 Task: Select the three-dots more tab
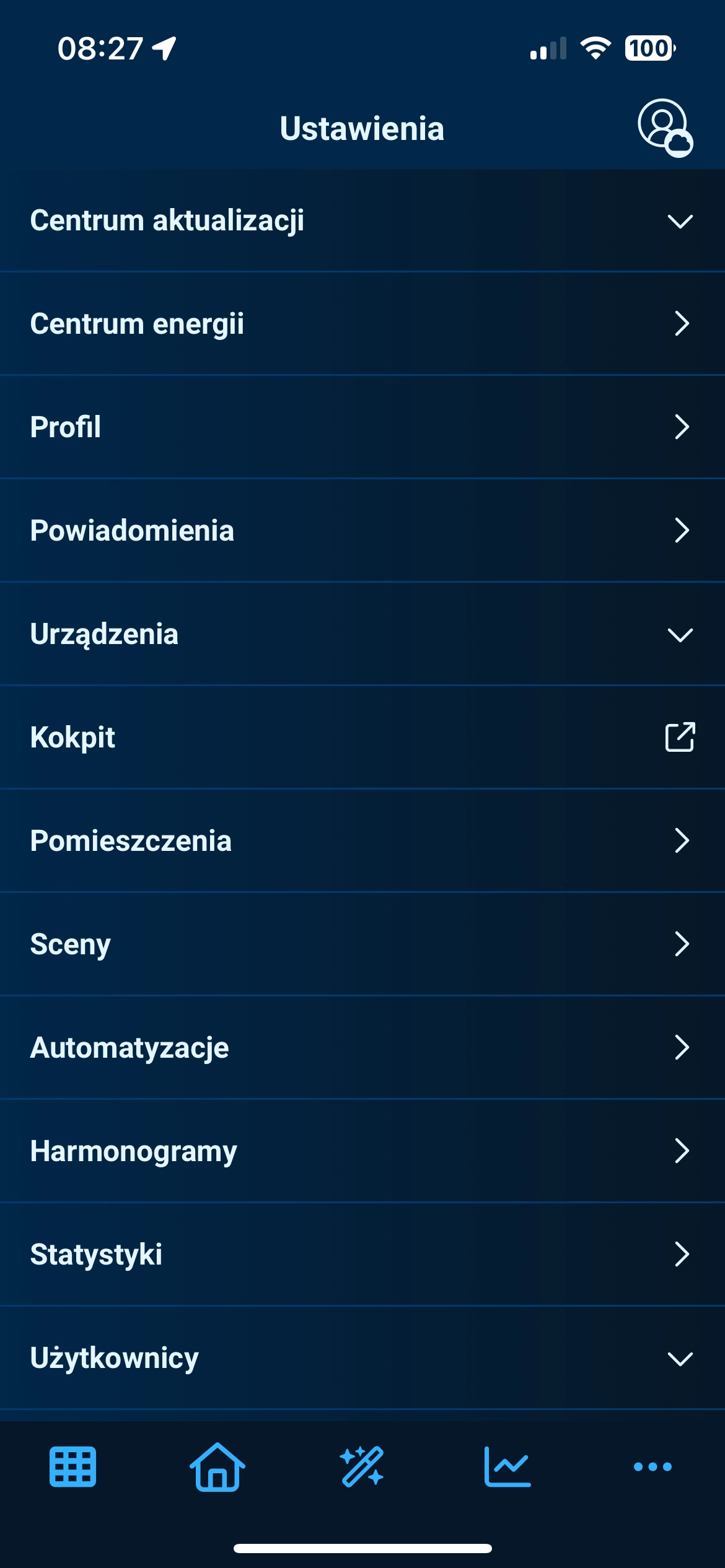click(652, 1466)
